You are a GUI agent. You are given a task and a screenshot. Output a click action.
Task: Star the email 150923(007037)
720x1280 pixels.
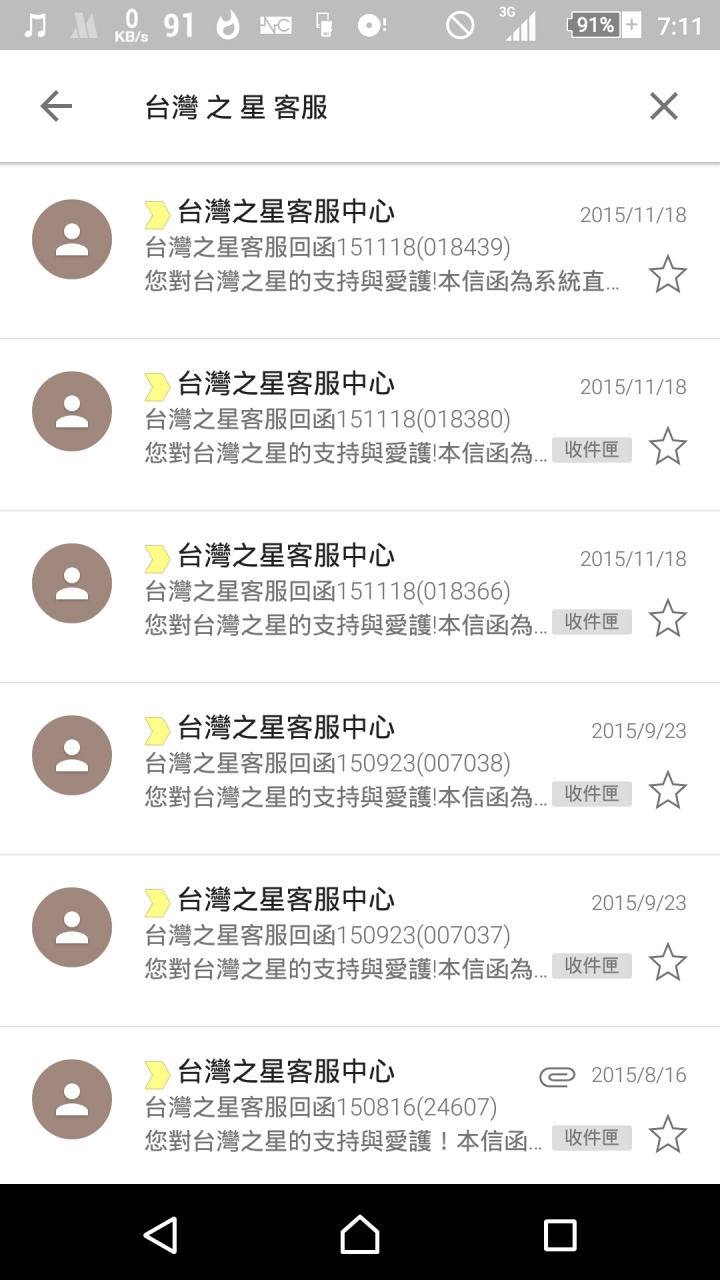[x=668, y=962]
